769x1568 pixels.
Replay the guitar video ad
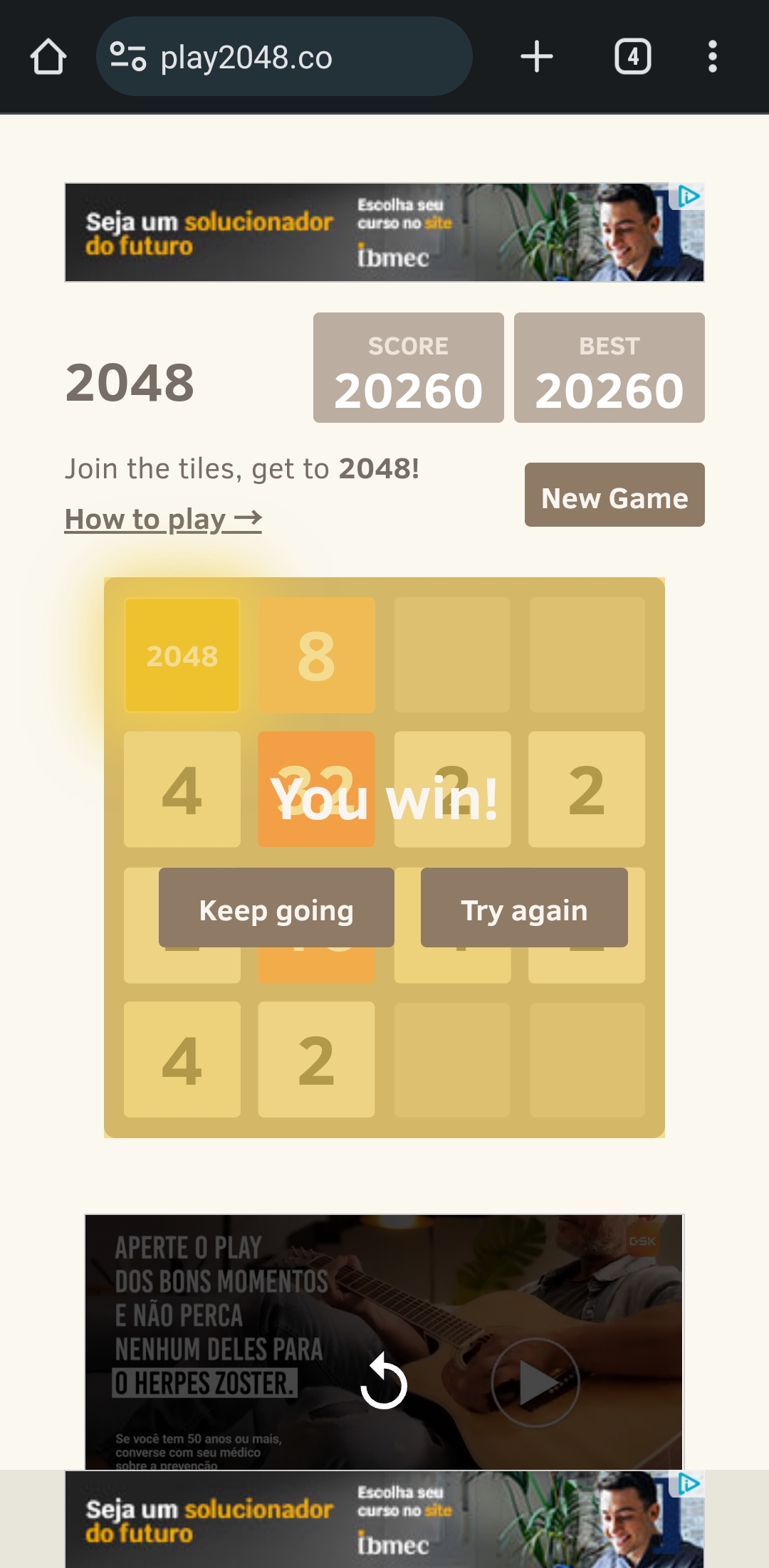[x=384, y=1381]
